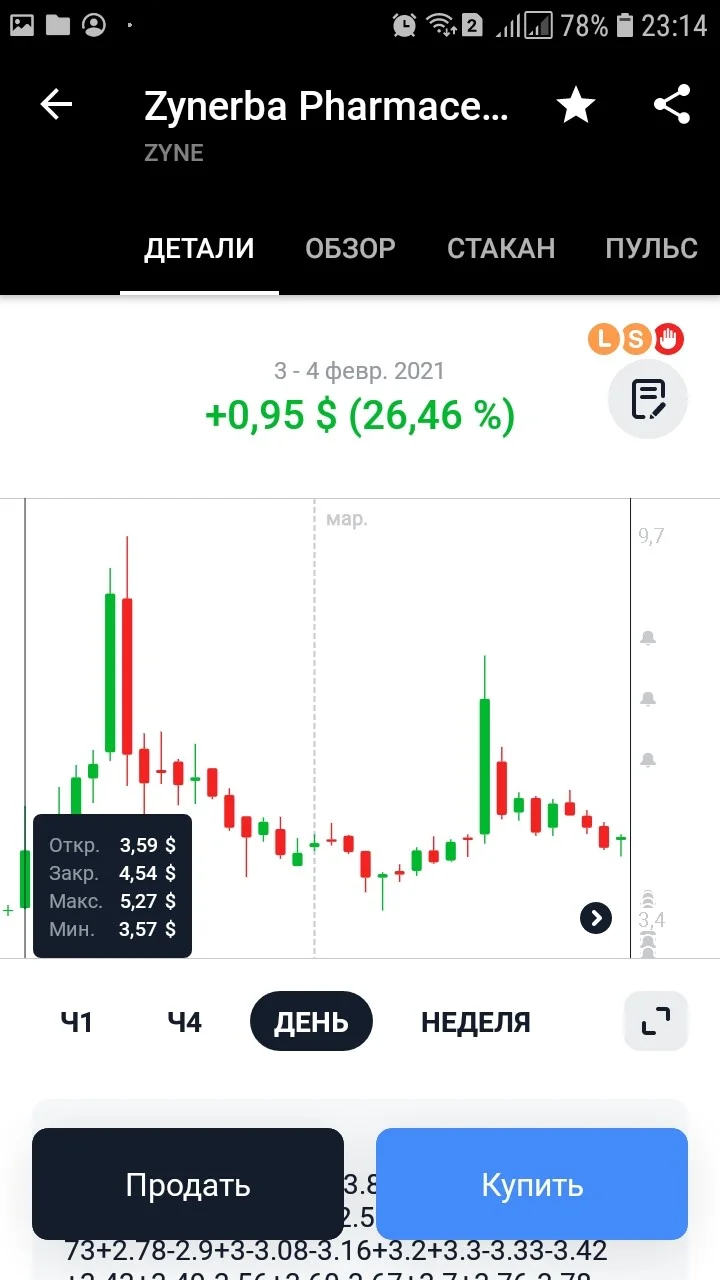Open the СТАКАН tab
The image size is (720, 1280).
pyautogui.click(x=501, y=248)
